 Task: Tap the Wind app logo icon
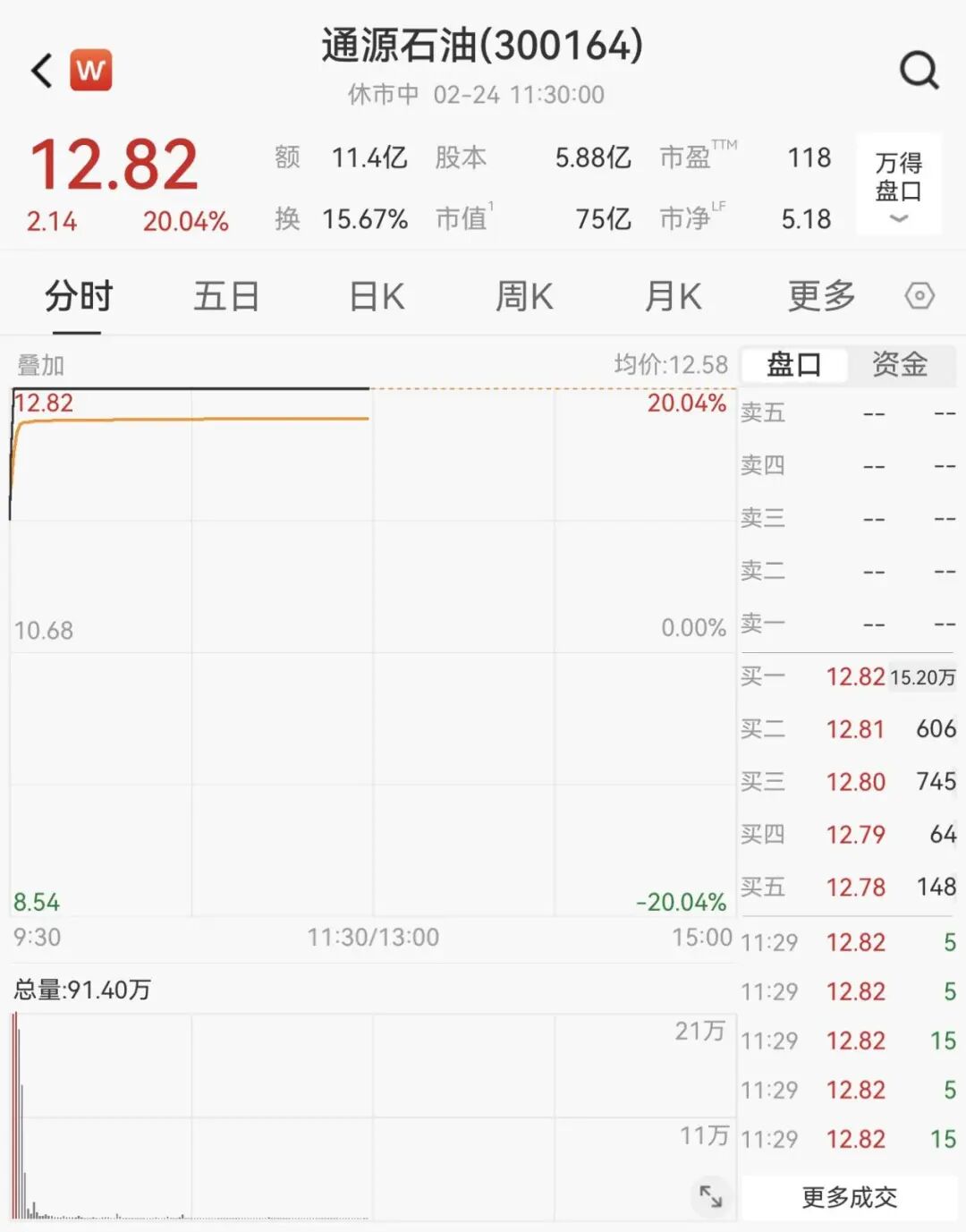pyautogui.click(x=92, y=70)
